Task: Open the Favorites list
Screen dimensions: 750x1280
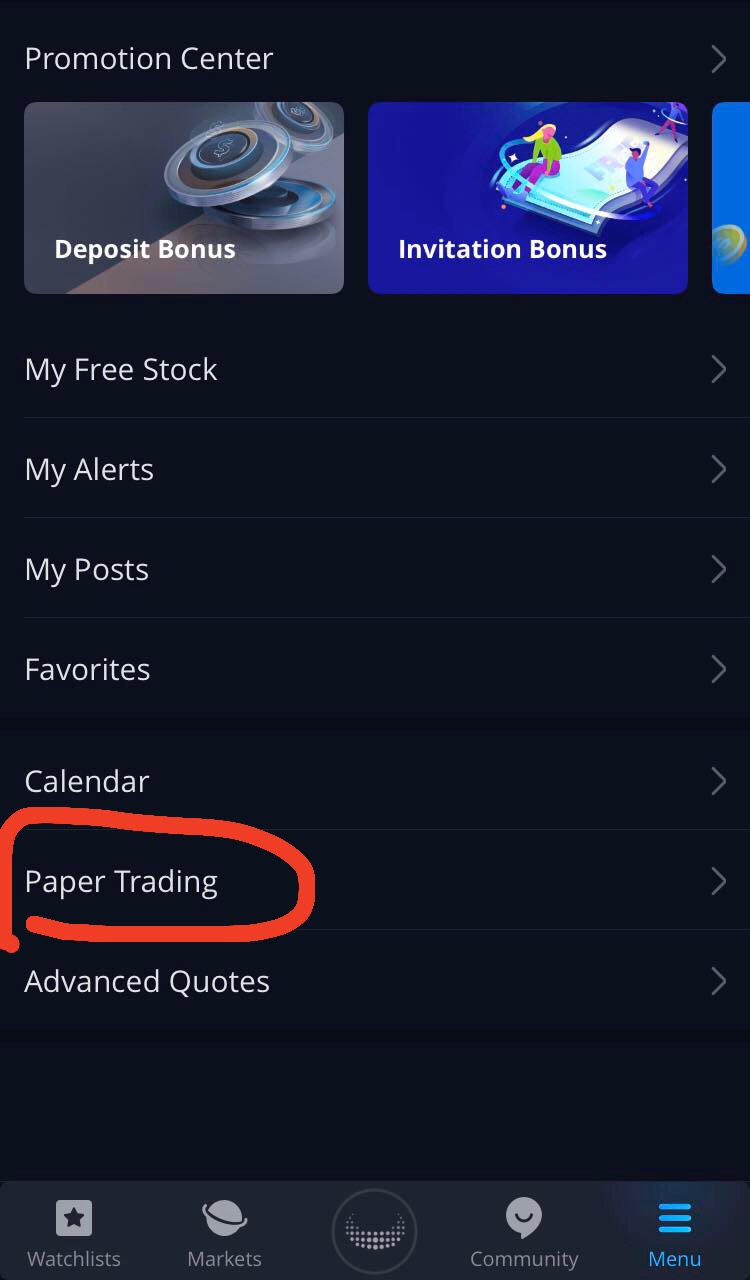Action: 88,669
